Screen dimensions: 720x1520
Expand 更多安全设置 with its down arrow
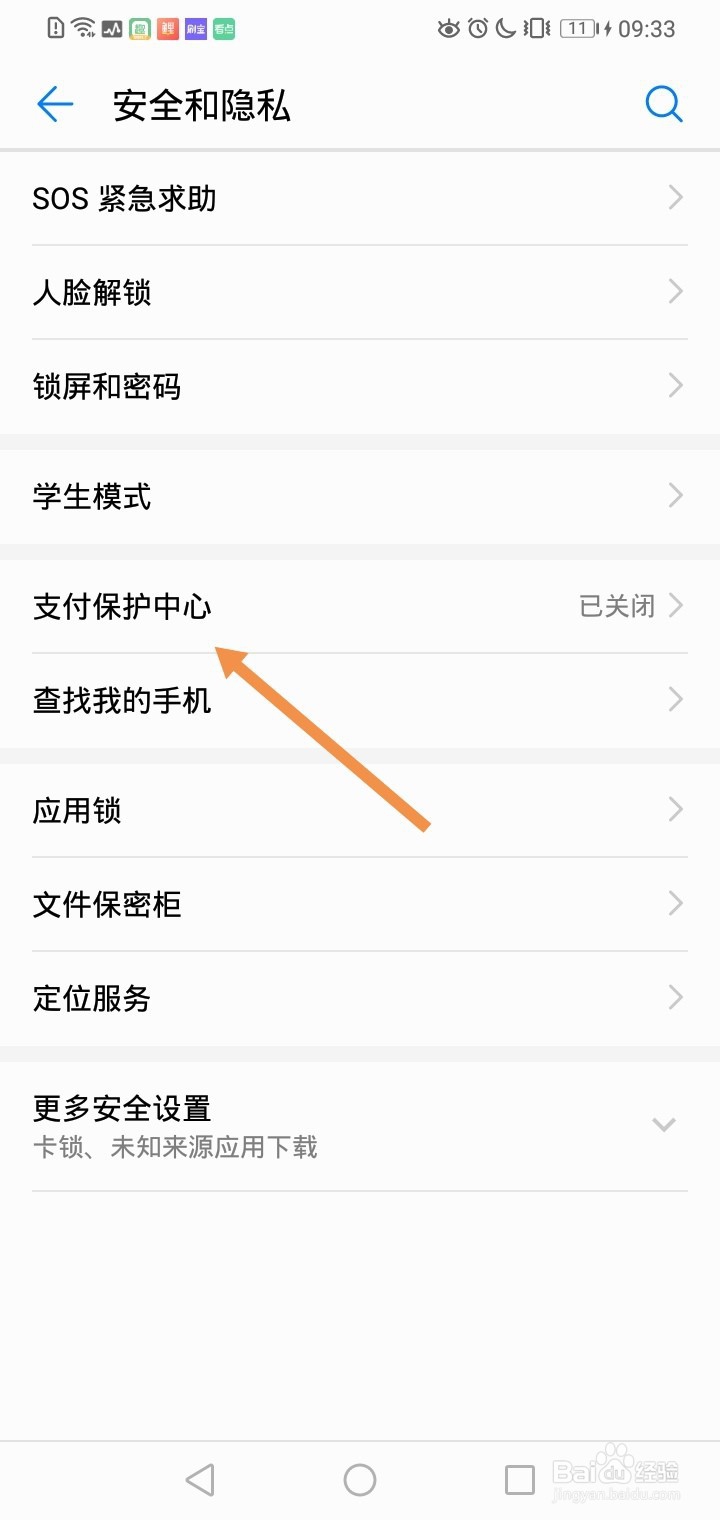pos(664,1124)
